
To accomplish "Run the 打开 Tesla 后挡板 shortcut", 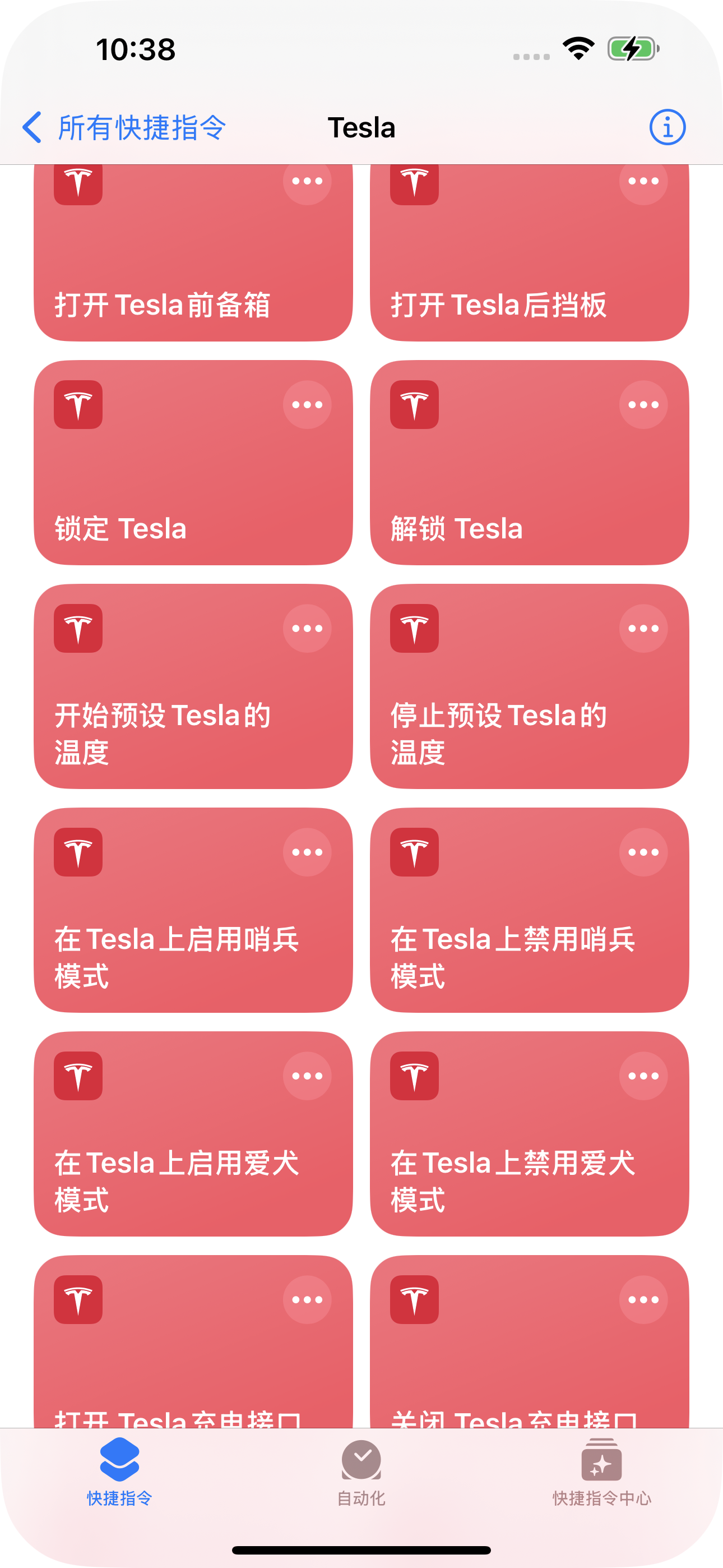I will point(530,252).
